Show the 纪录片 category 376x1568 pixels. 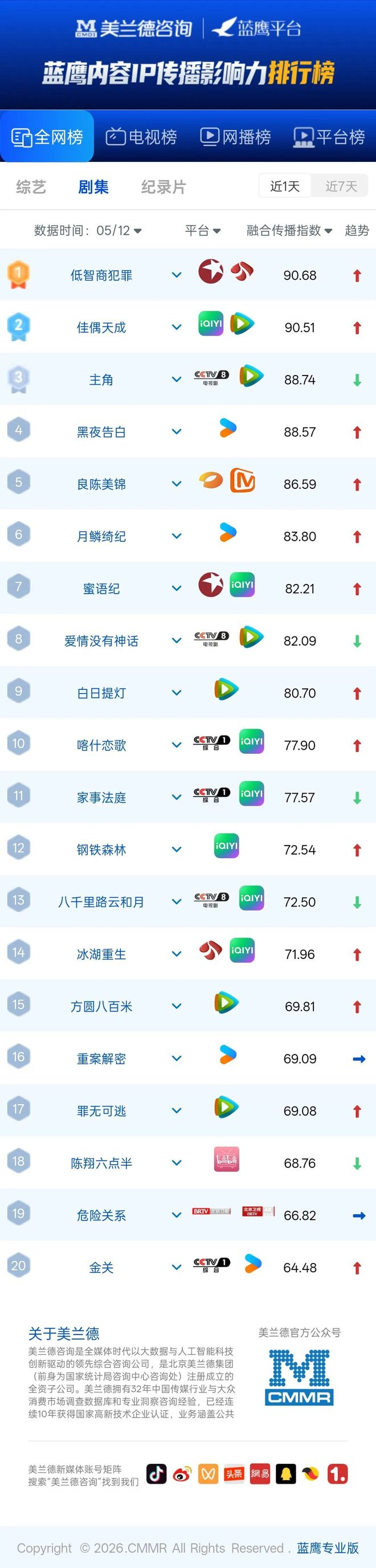(164, 187)
